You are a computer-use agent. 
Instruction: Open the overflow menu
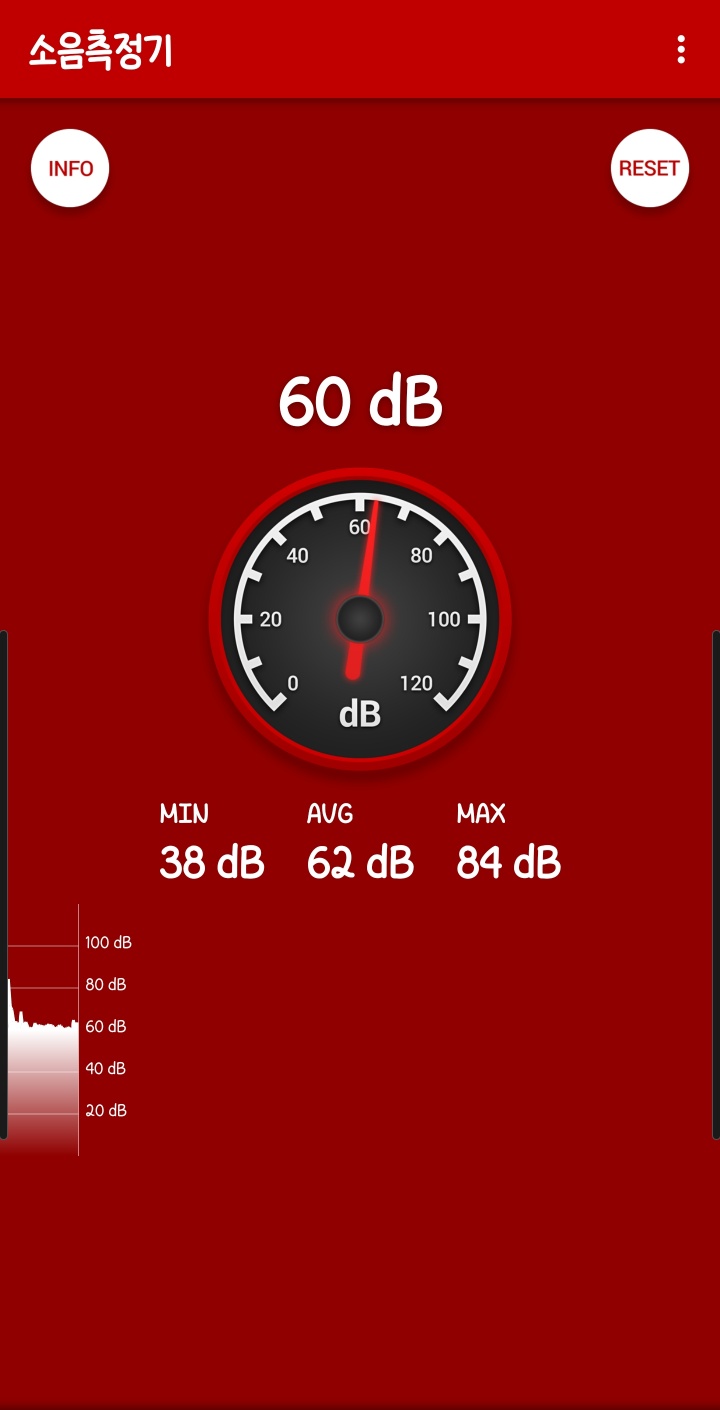click(681, 49)
